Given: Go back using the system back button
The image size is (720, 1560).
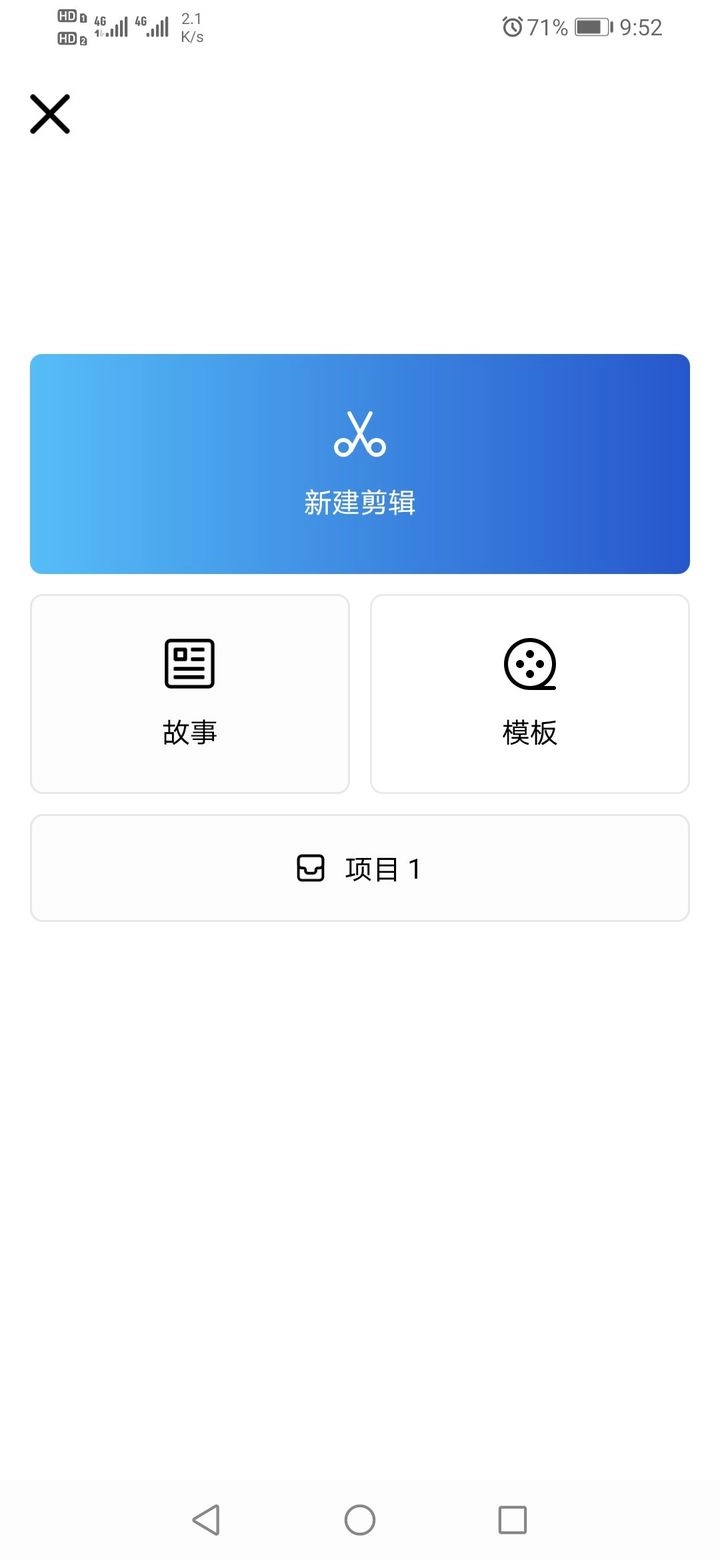Looking at the screenshot, I should click(206, 1520).
